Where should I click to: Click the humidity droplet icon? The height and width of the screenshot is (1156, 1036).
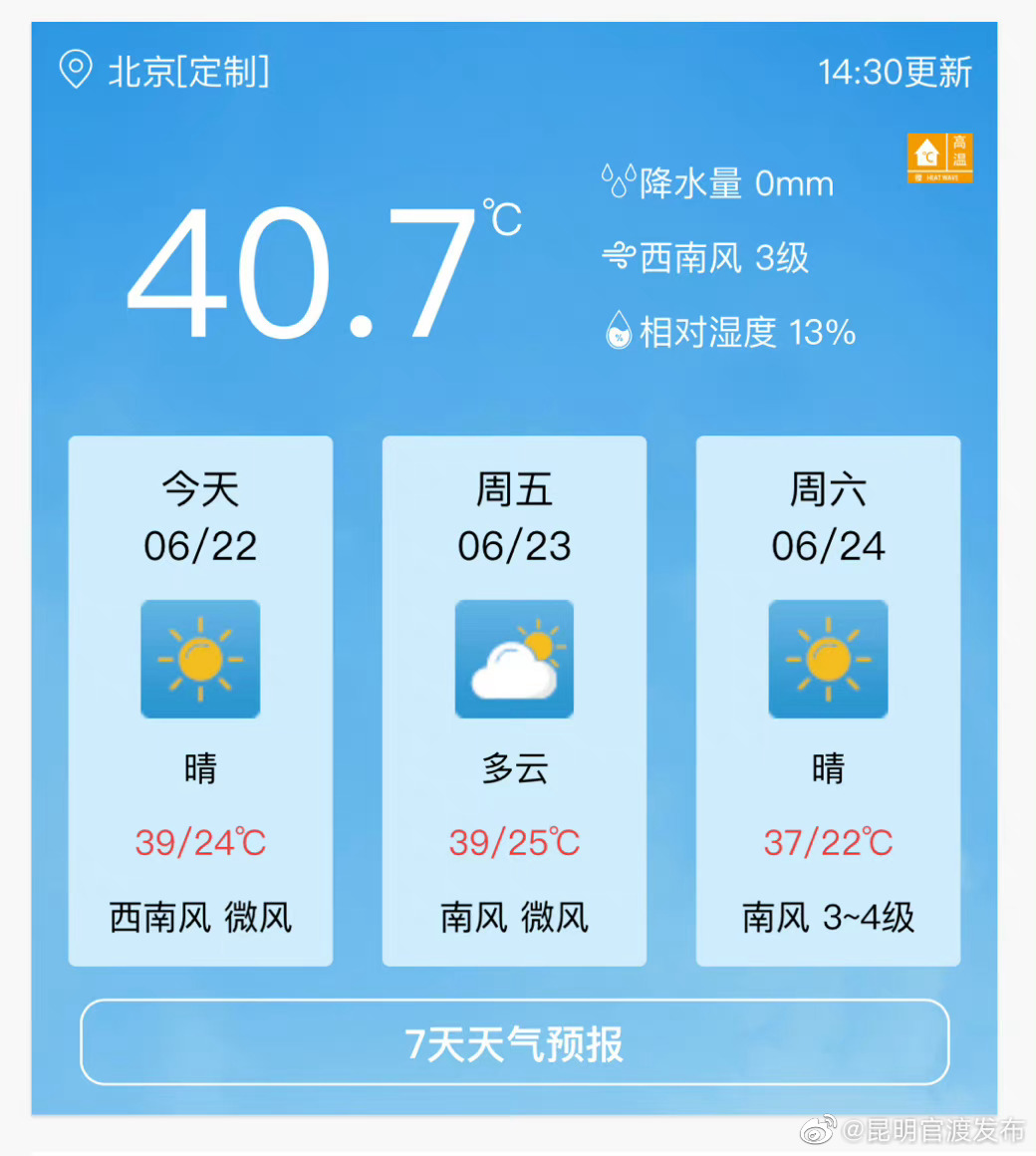click(619, 330)
